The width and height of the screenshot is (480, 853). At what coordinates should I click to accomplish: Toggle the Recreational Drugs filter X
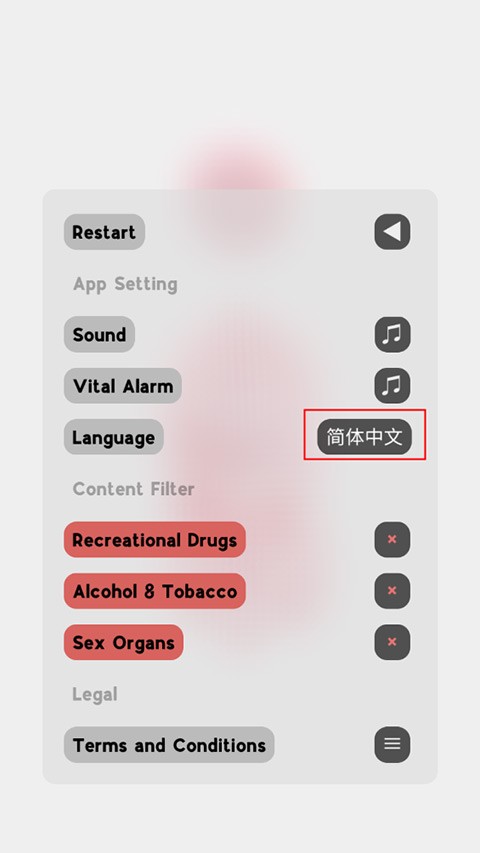coord(392,539)
